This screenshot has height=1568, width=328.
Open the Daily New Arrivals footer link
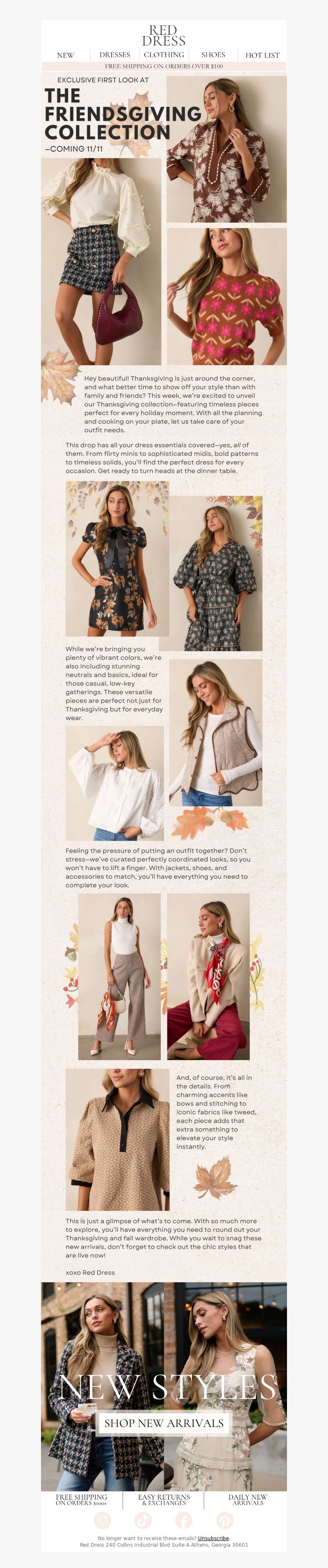248,1500
